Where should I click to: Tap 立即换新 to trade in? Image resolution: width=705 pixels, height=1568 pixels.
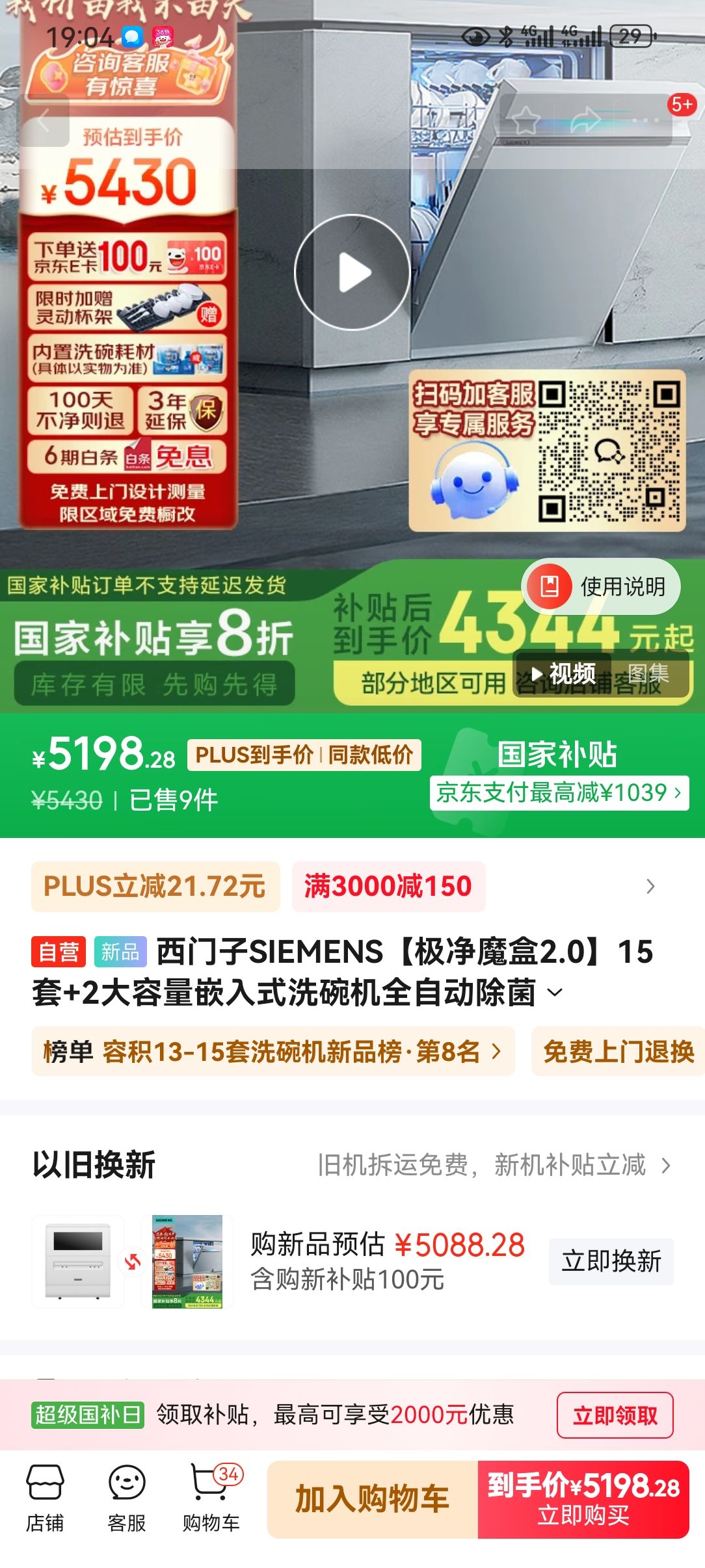tap(611, 1261)
